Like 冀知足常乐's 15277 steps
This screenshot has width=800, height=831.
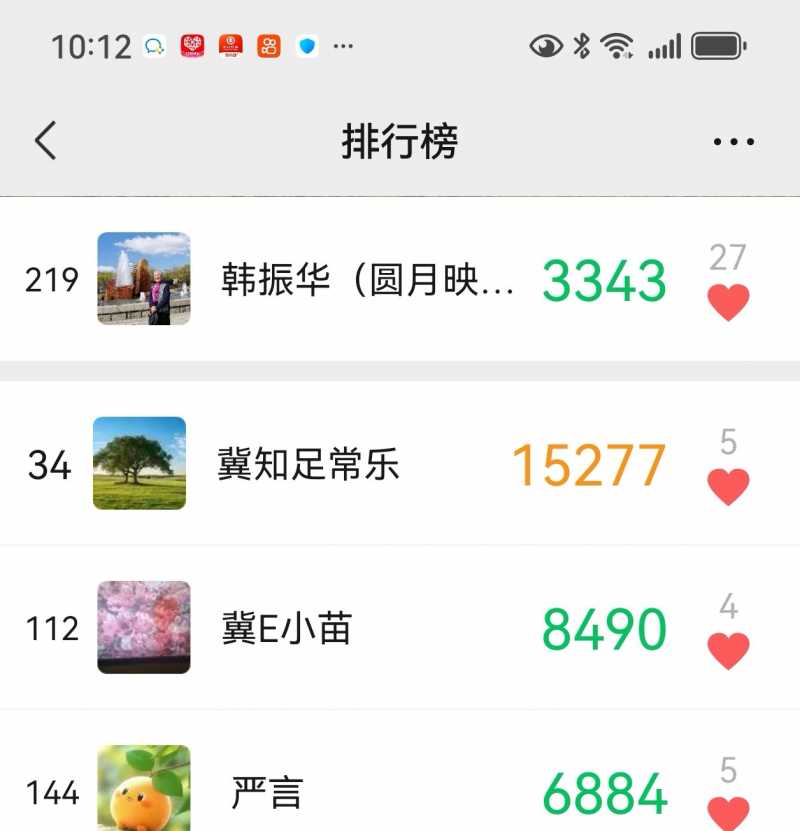(728, 486)
